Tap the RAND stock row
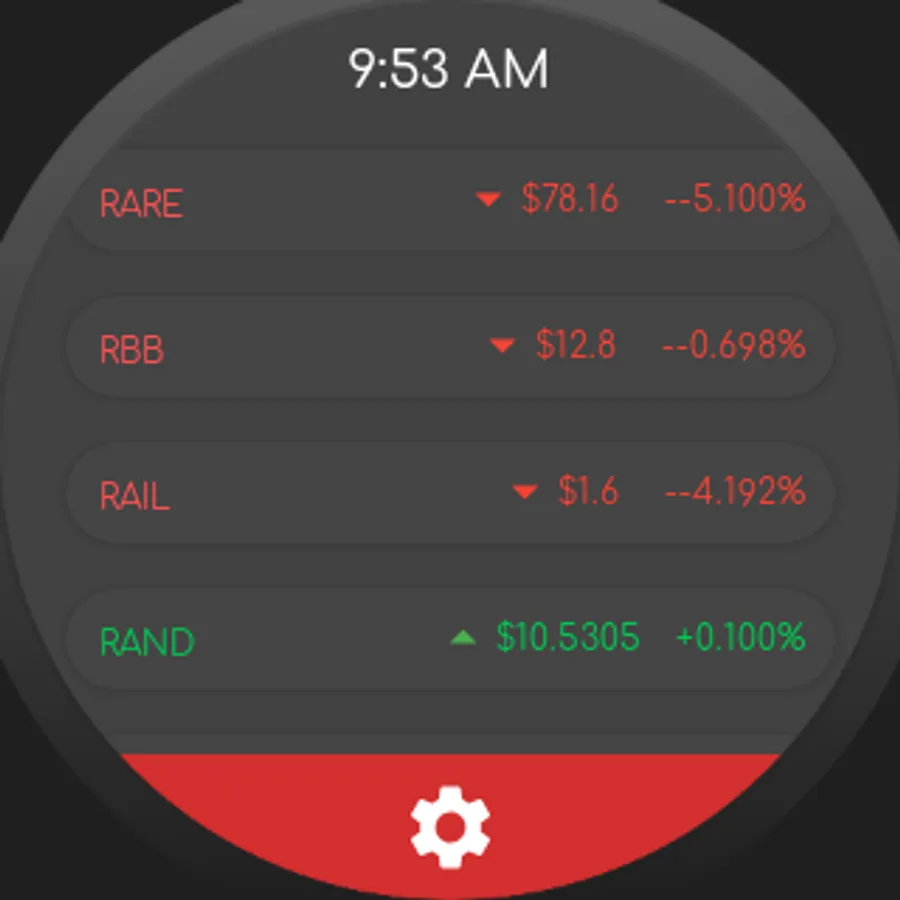 pyautogui.click(x=450, y=638)
